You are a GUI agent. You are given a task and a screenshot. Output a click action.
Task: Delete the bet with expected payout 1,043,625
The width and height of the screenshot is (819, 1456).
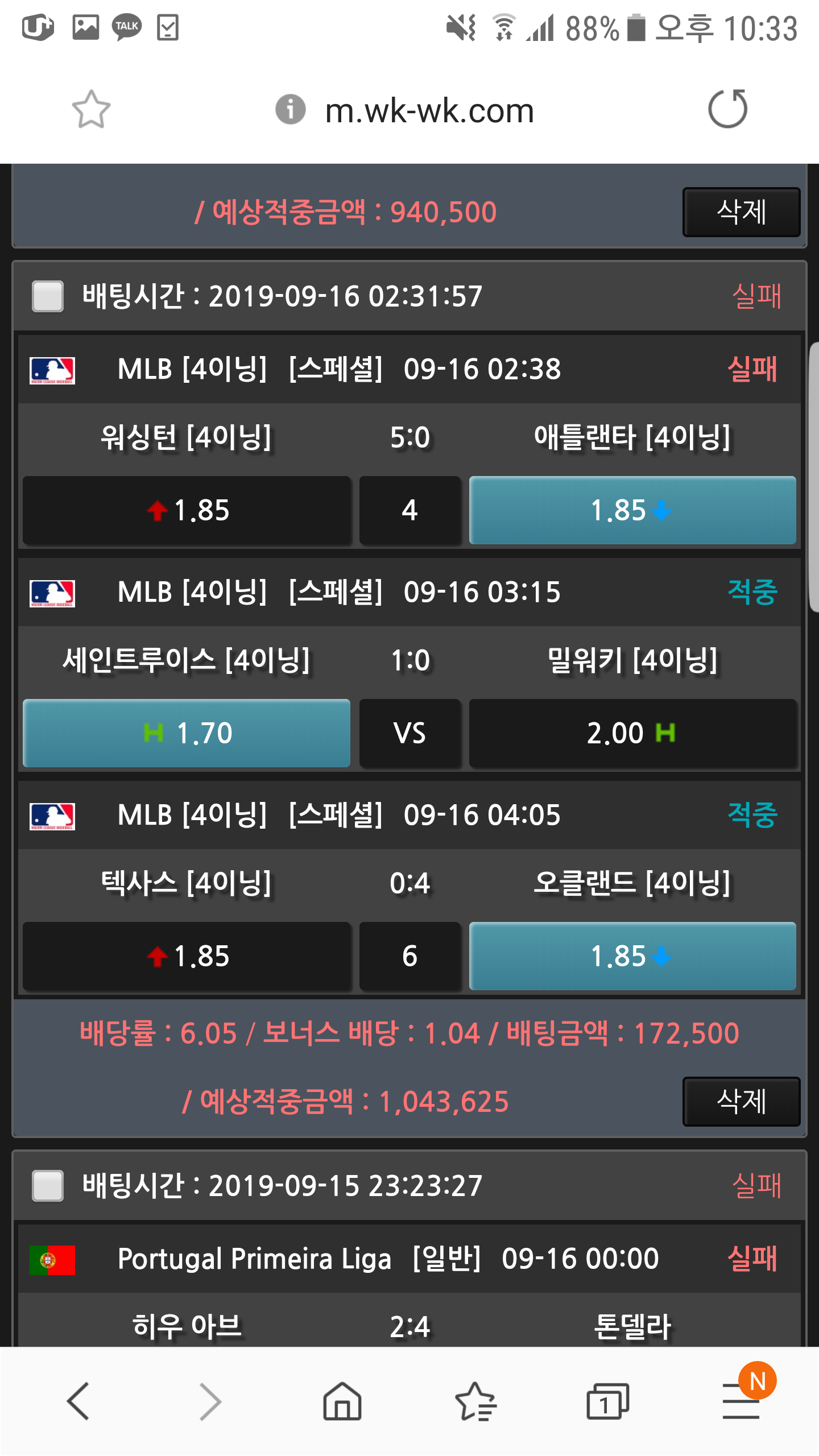(741, 1102)
